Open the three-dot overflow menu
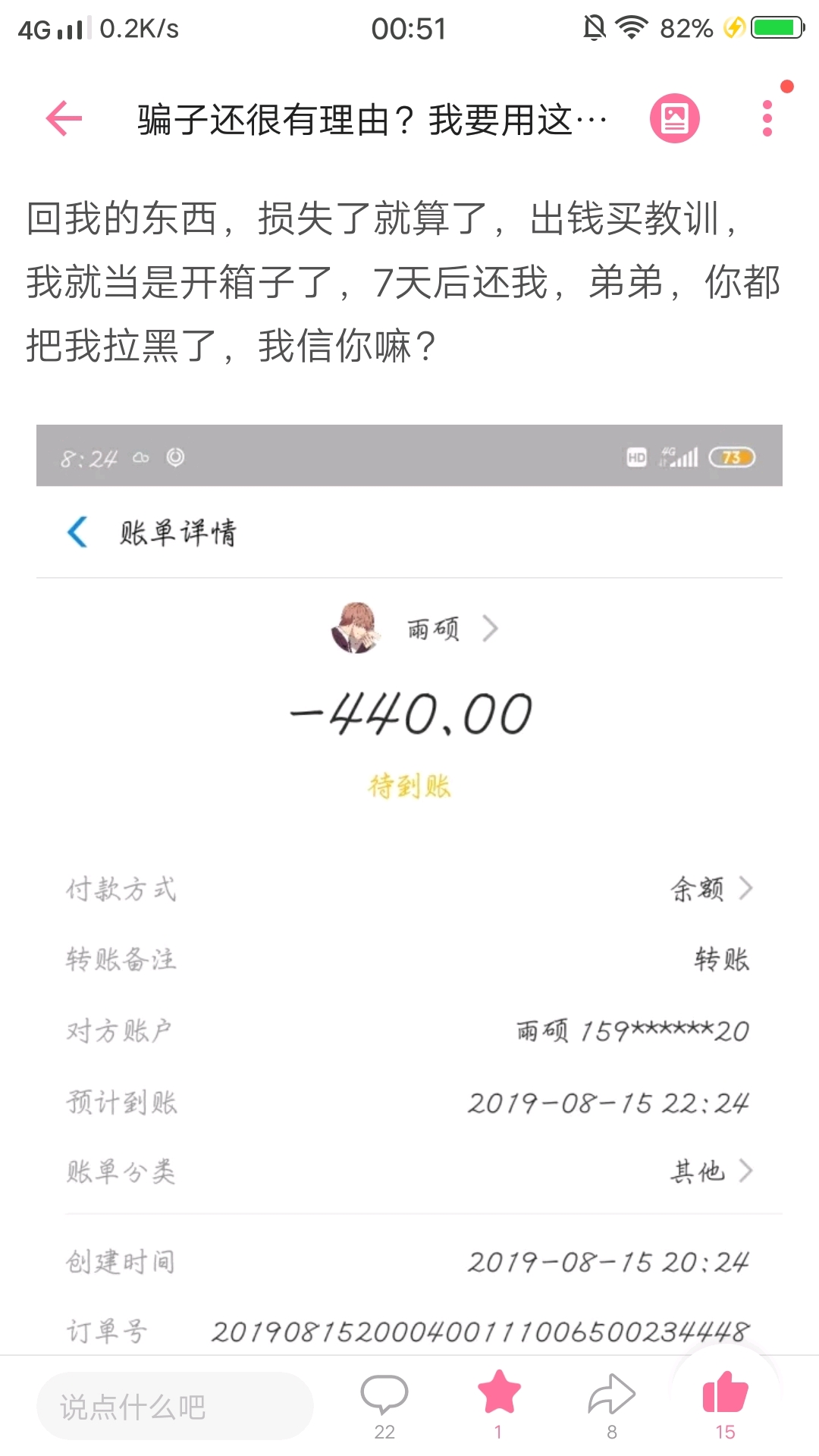The width and height of the screenshot is (819, 1456). click(x=767, y=119)
